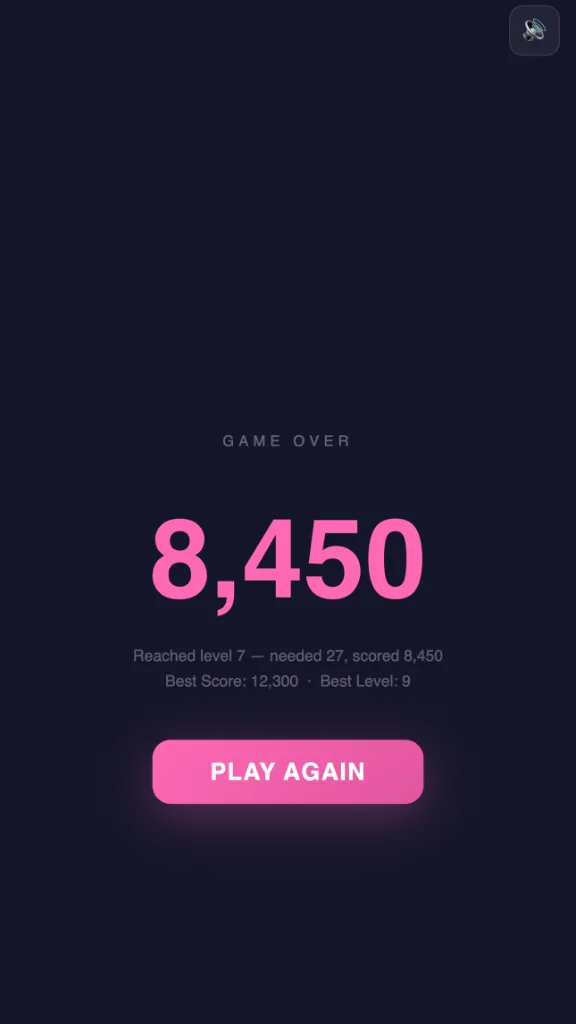Toggle the sound speaker icon
This screenshot has height=1024, width=576.
[x=534, y=30]
